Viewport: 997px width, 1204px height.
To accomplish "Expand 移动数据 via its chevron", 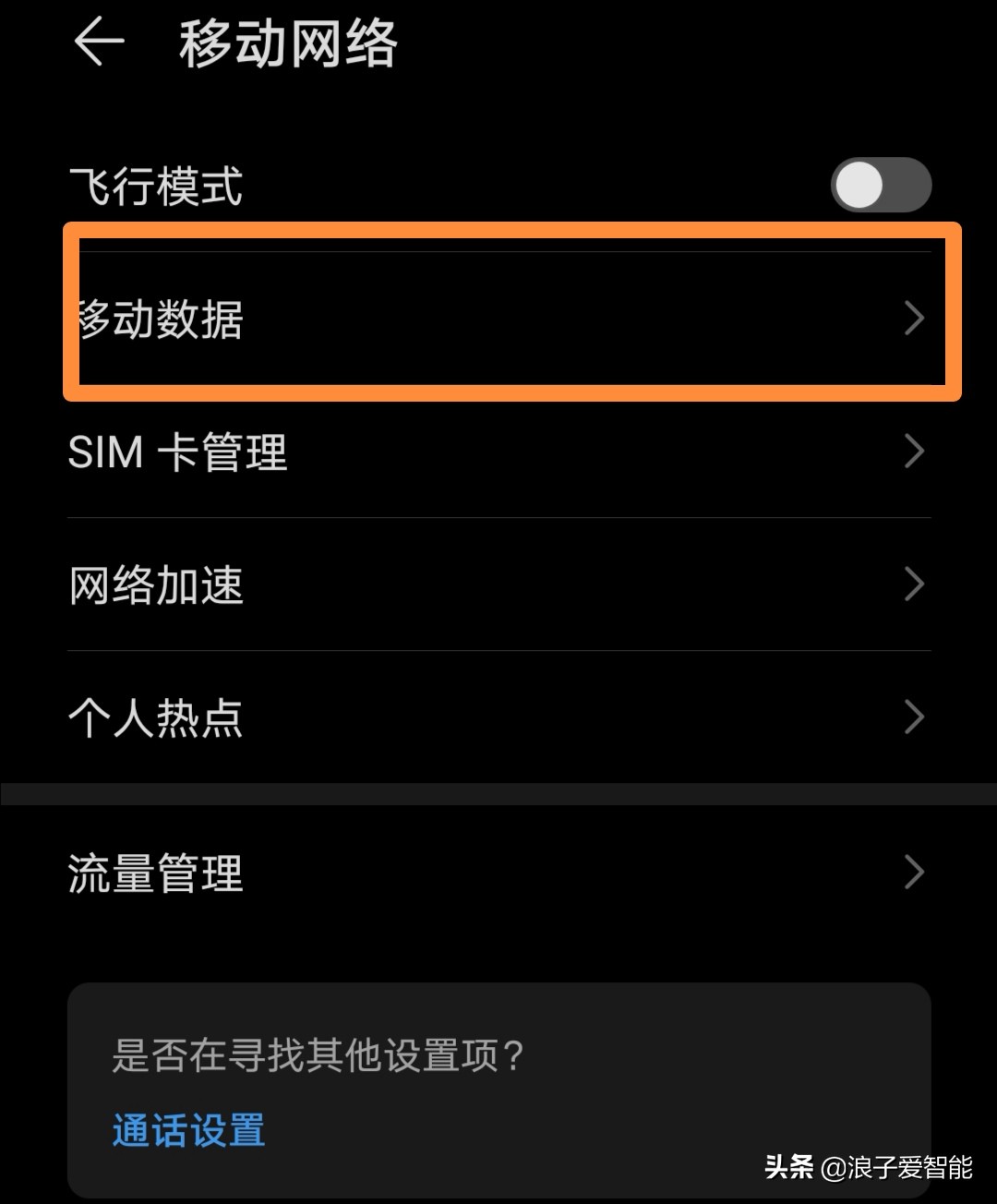I will 915,319.
